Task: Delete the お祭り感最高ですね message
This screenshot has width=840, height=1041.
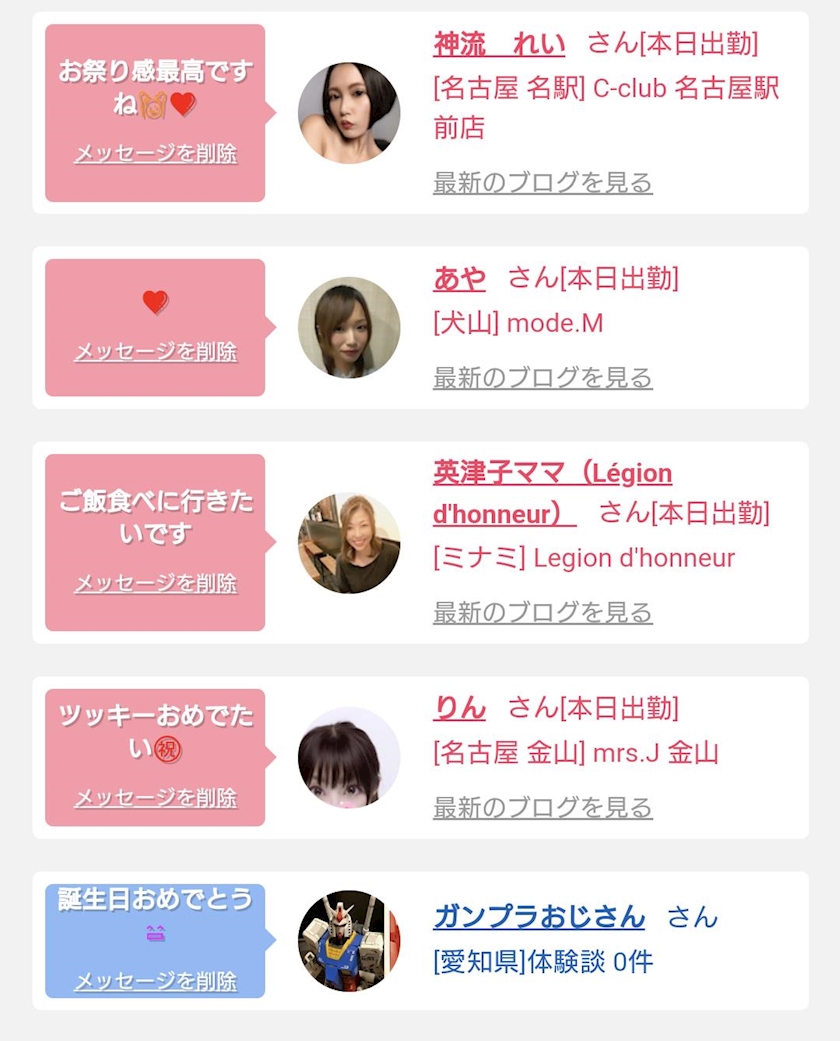Action: point(156,154)
